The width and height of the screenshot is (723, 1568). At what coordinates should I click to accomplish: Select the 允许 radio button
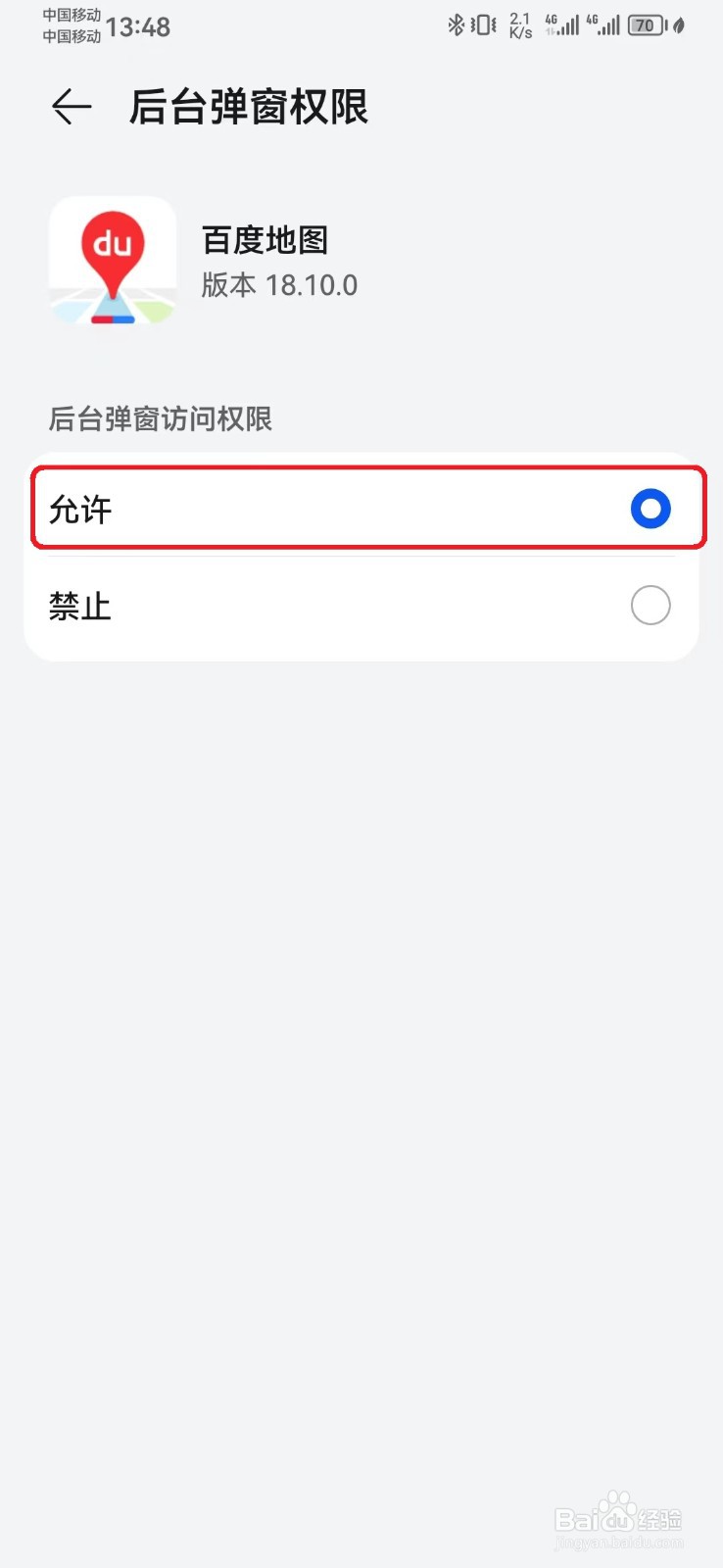(x=649, y=509)
